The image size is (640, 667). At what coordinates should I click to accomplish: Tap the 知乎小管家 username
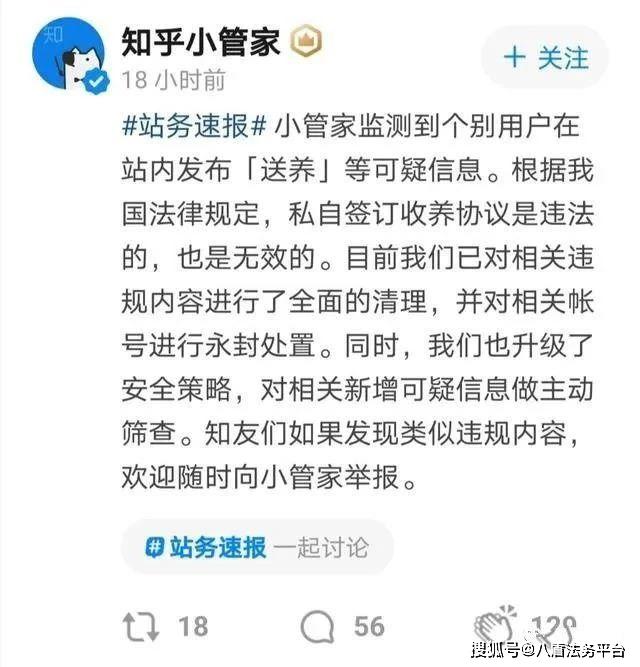[201, 42]
